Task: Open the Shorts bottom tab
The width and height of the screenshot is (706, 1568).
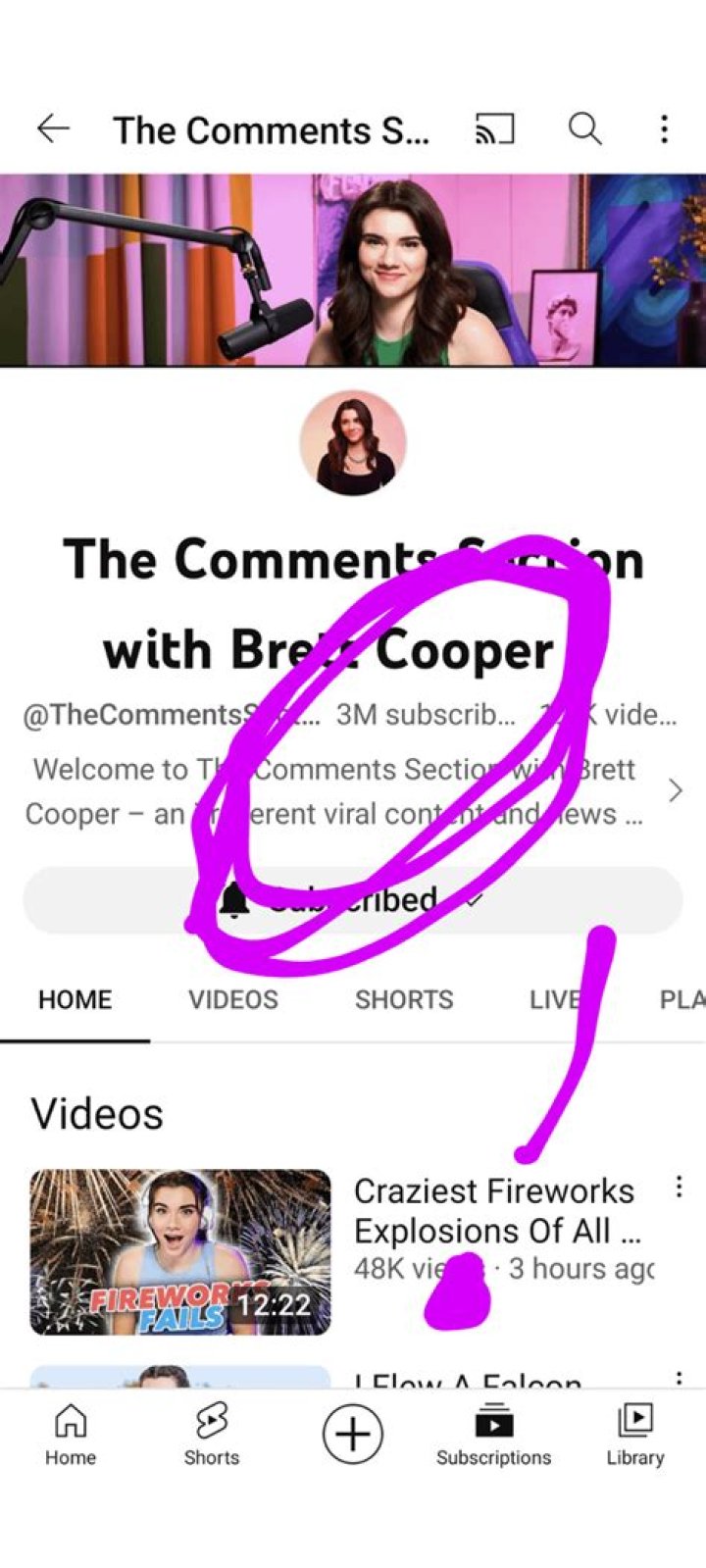Action: coord(212,1433)
